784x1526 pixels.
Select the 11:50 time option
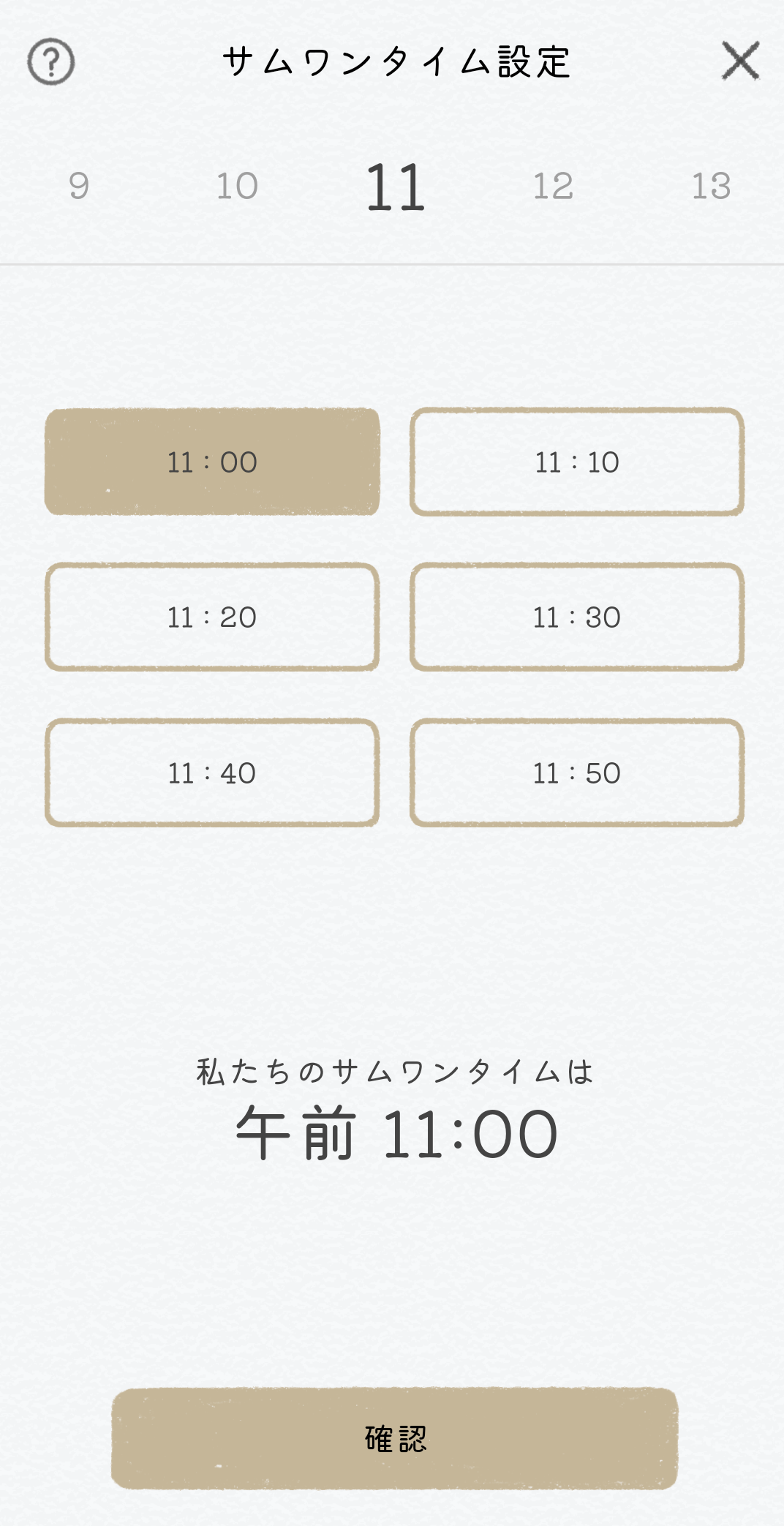point(577,773)
